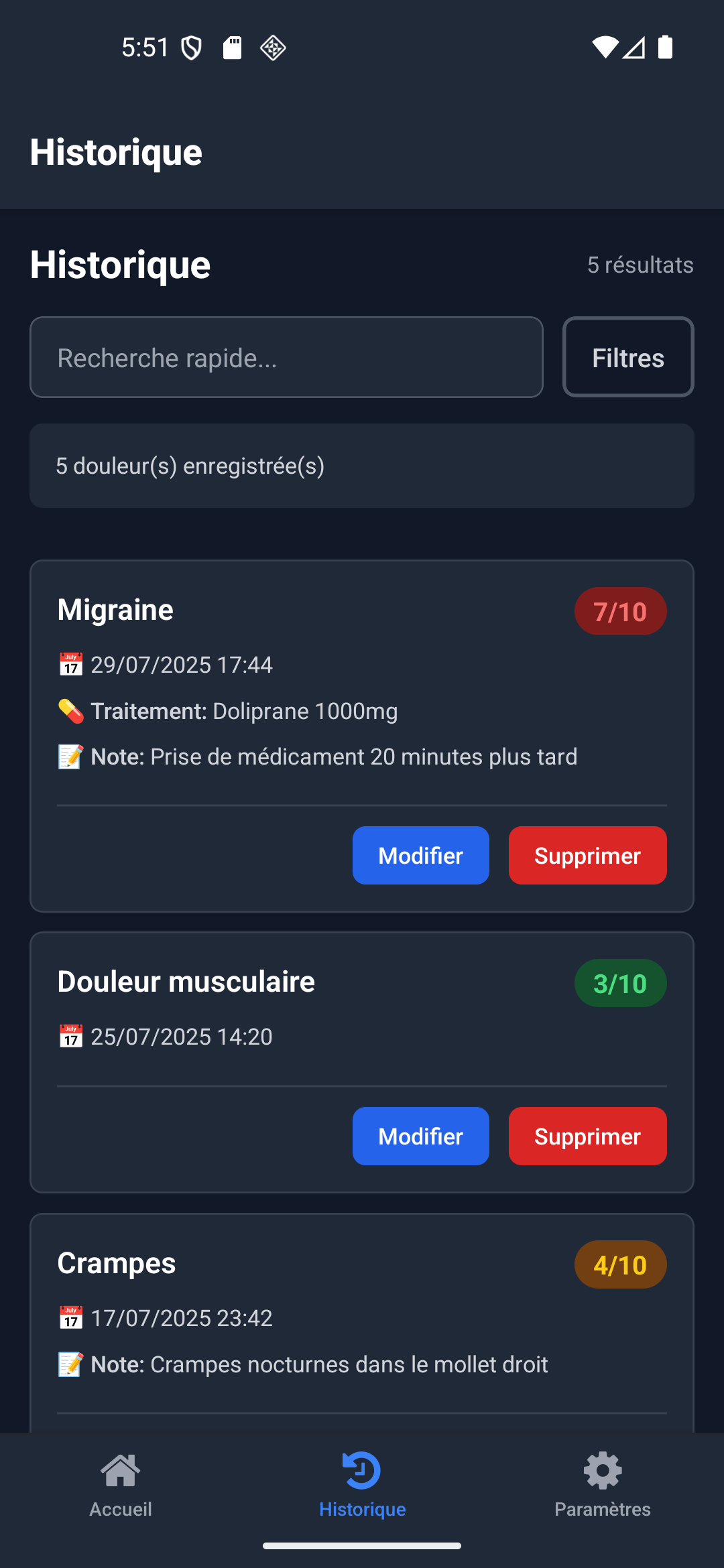Click the note icon on the Crampes entry
Image resolution: width=724 pixels, height=1568 pixels.
pyautogui.click(x=70, y=1364)
